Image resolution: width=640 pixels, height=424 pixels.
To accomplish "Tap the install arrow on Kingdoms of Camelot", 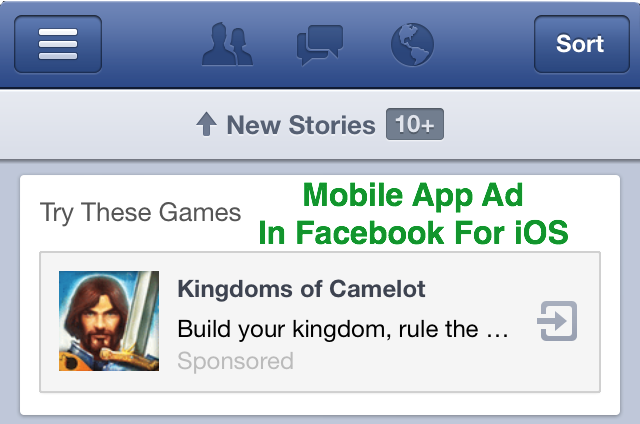I will pyautogui.click(x=557, y=322).
